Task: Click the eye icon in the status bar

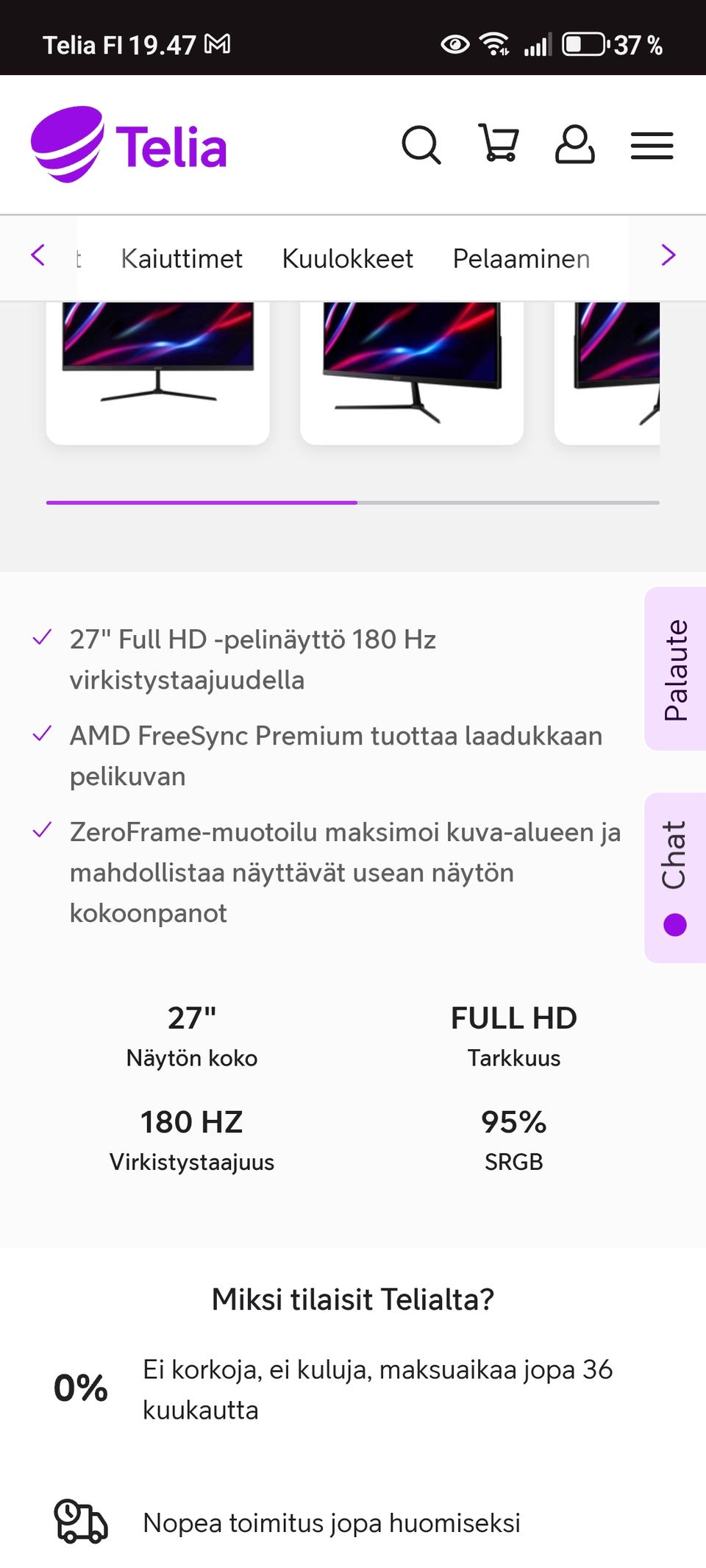Action: tap(456, 45)
